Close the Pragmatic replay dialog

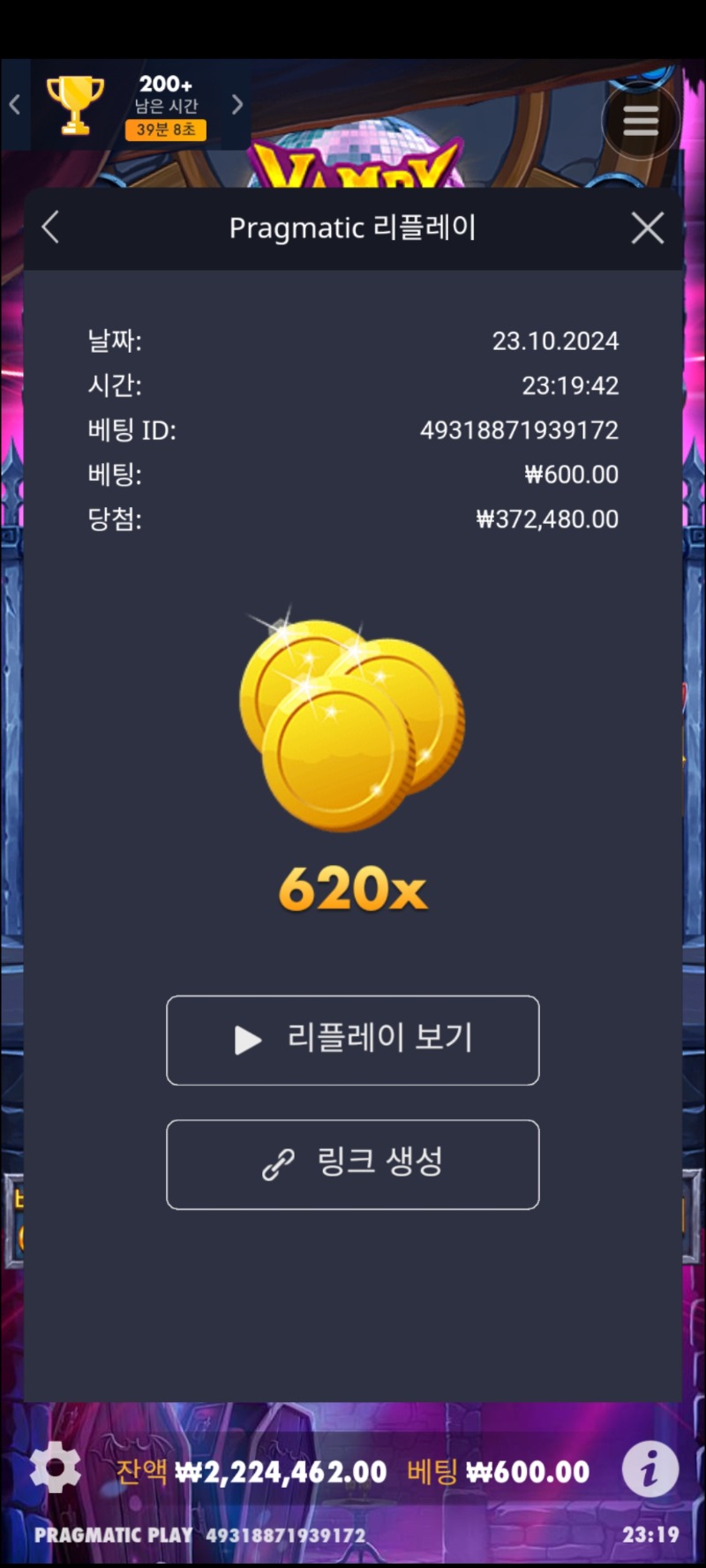648,228
